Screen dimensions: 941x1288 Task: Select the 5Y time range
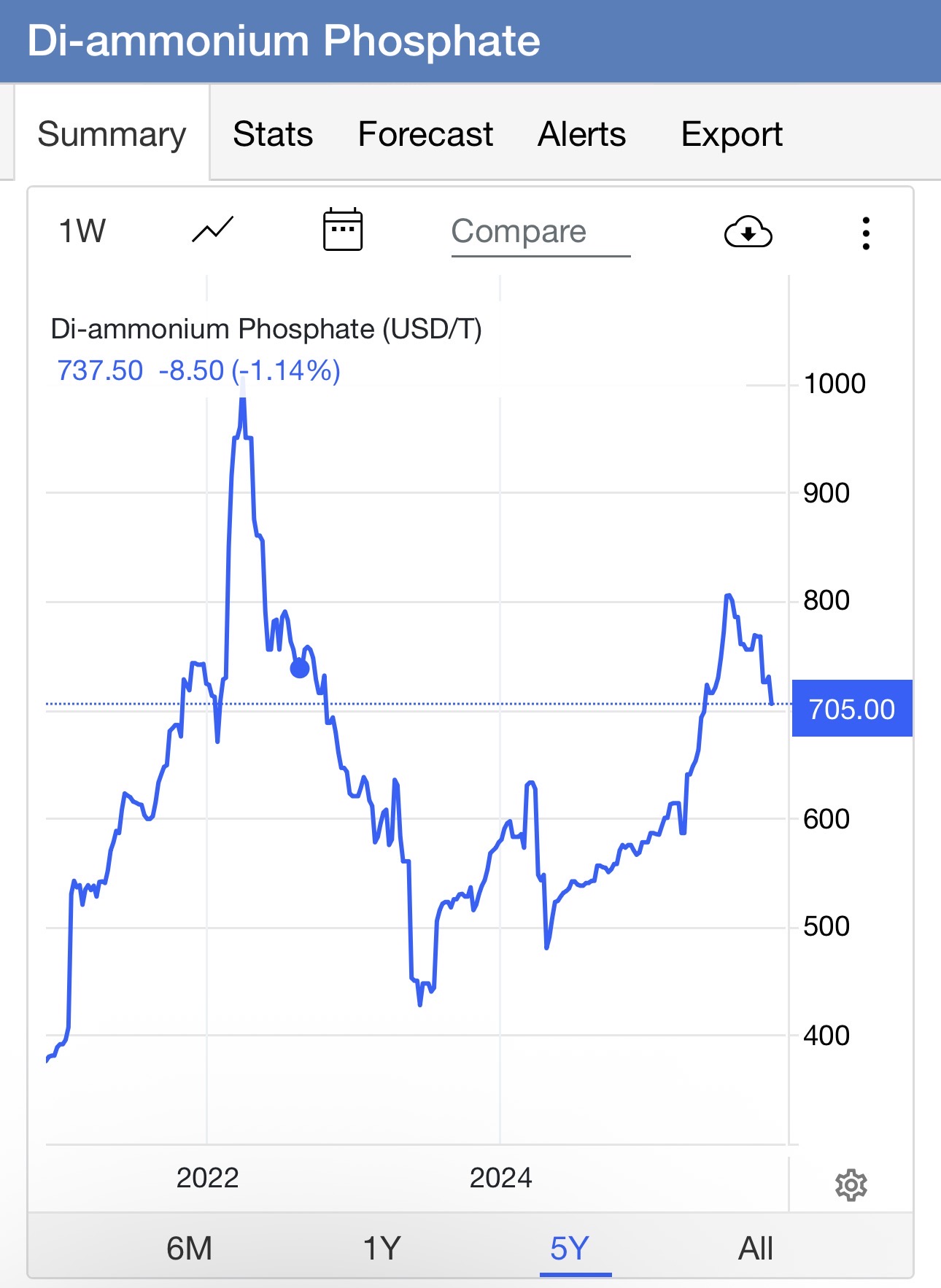pos(570,1249)
